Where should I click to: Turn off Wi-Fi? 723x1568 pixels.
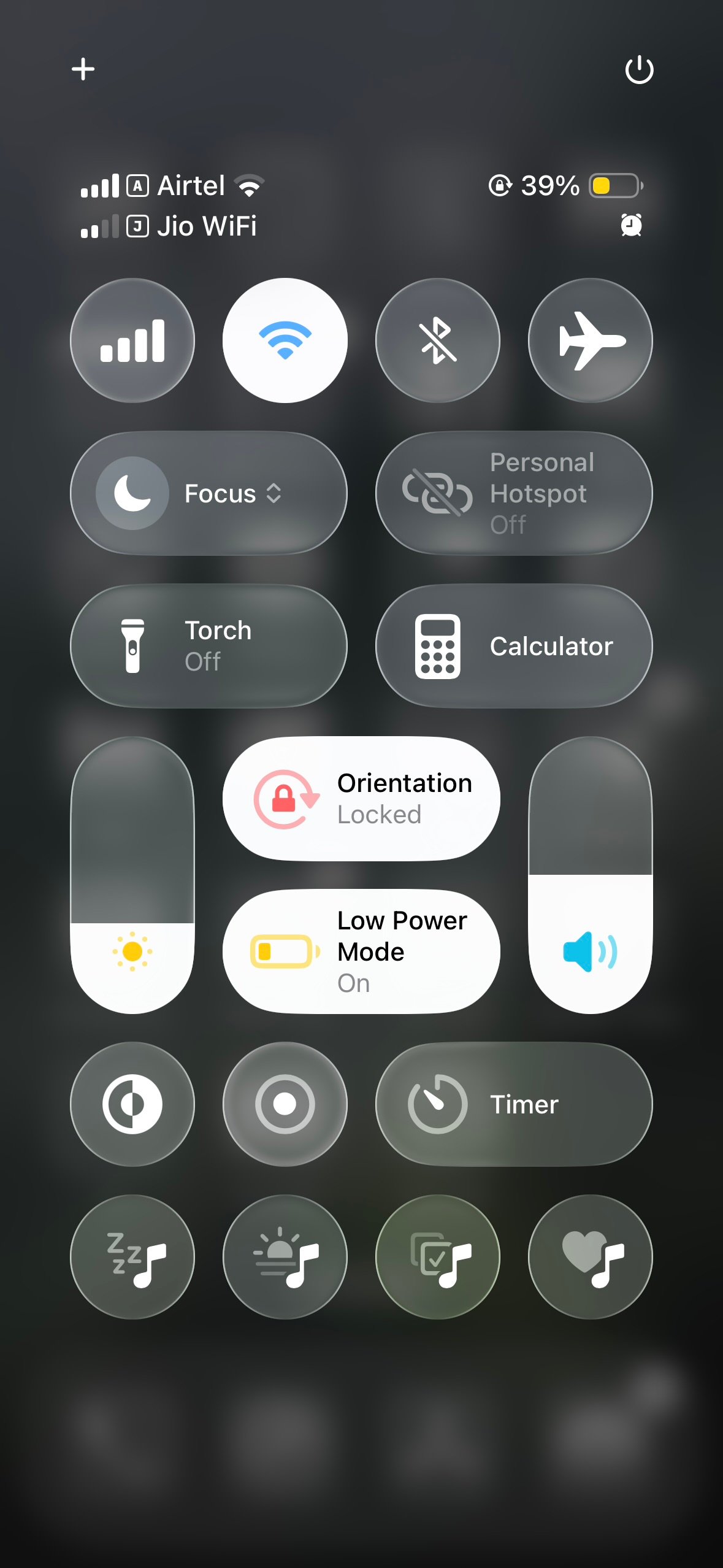click(x=285, y=340)
